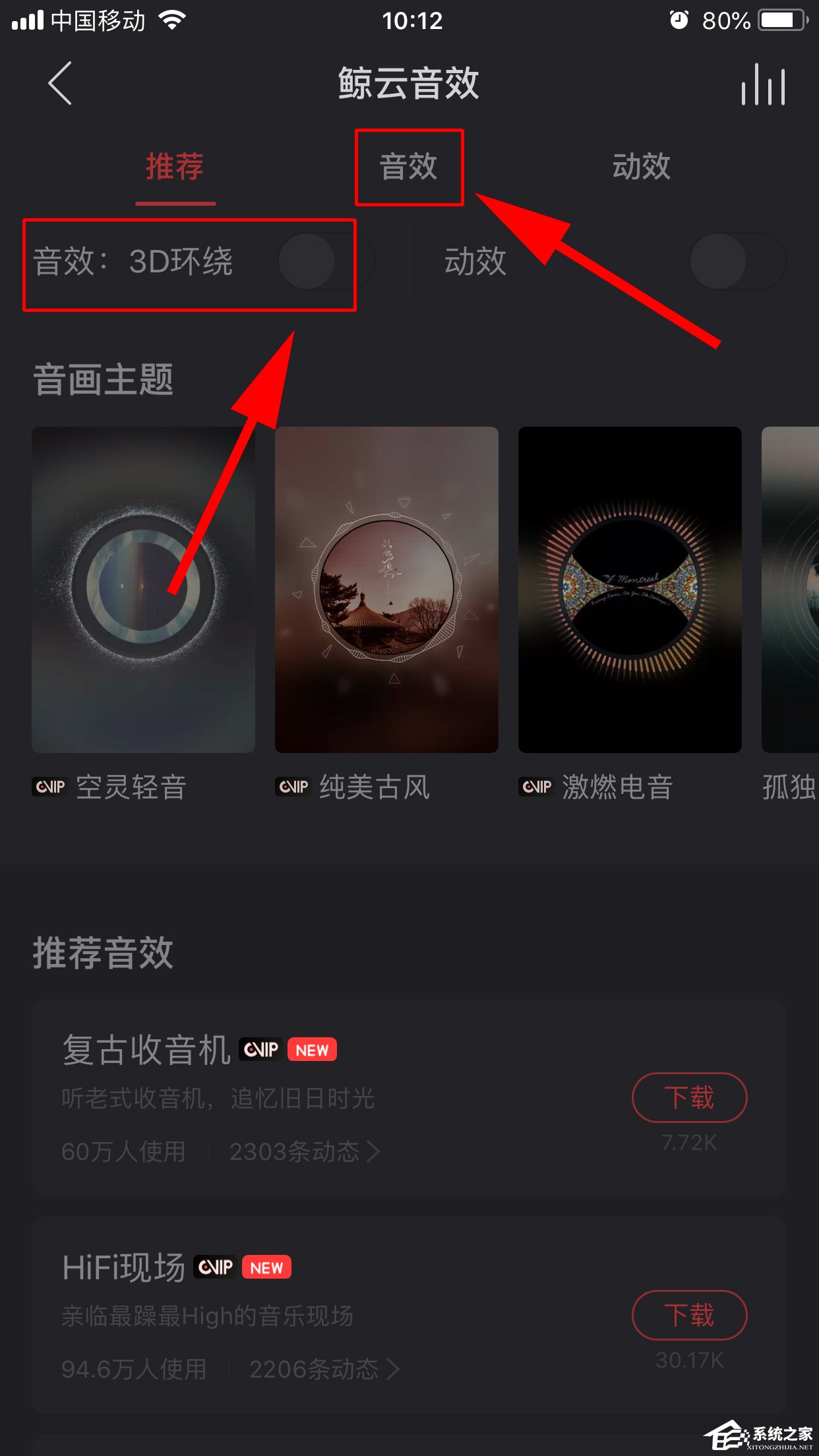This screenshot has height=1456, width=819.
Task: Switch to the 音效 tab
Action: click(409, 166)
